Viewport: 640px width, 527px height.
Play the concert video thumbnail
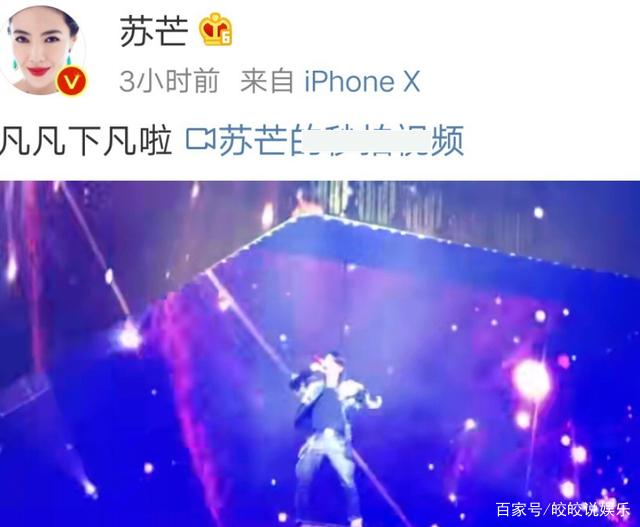(x=320, y=353)
